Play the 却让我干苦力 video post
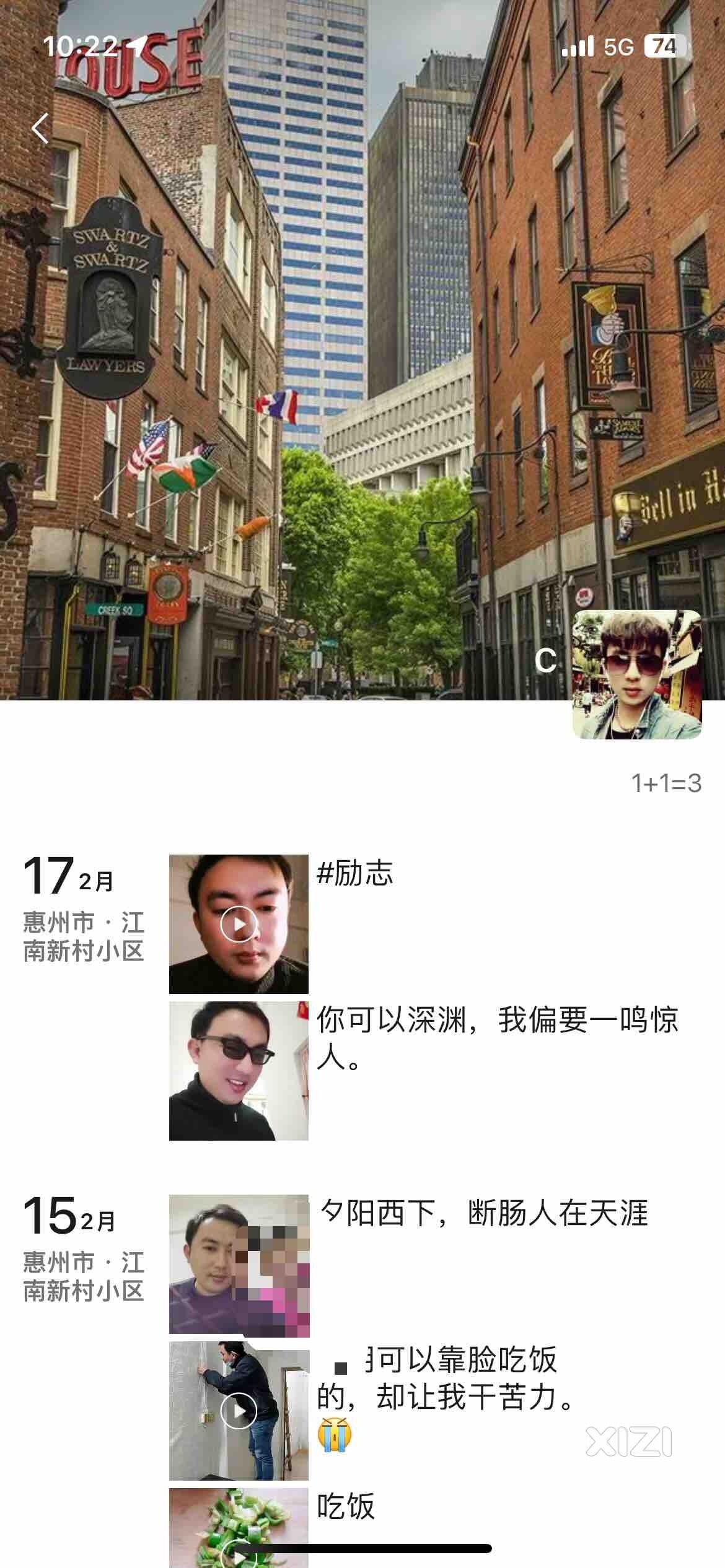 tap(239, 1411)
